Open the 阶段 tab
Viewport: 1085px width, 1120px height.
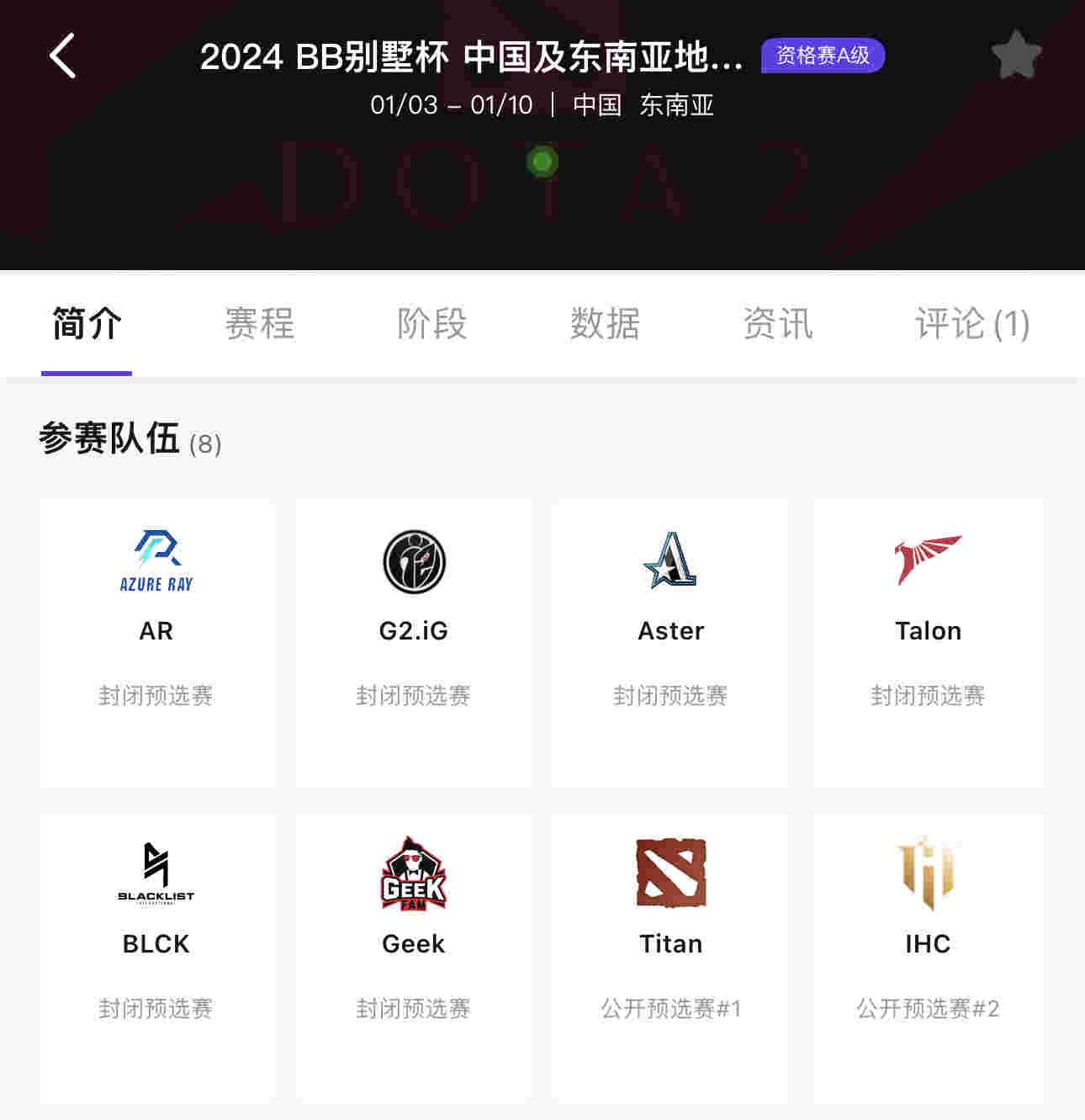pos(432,324)
